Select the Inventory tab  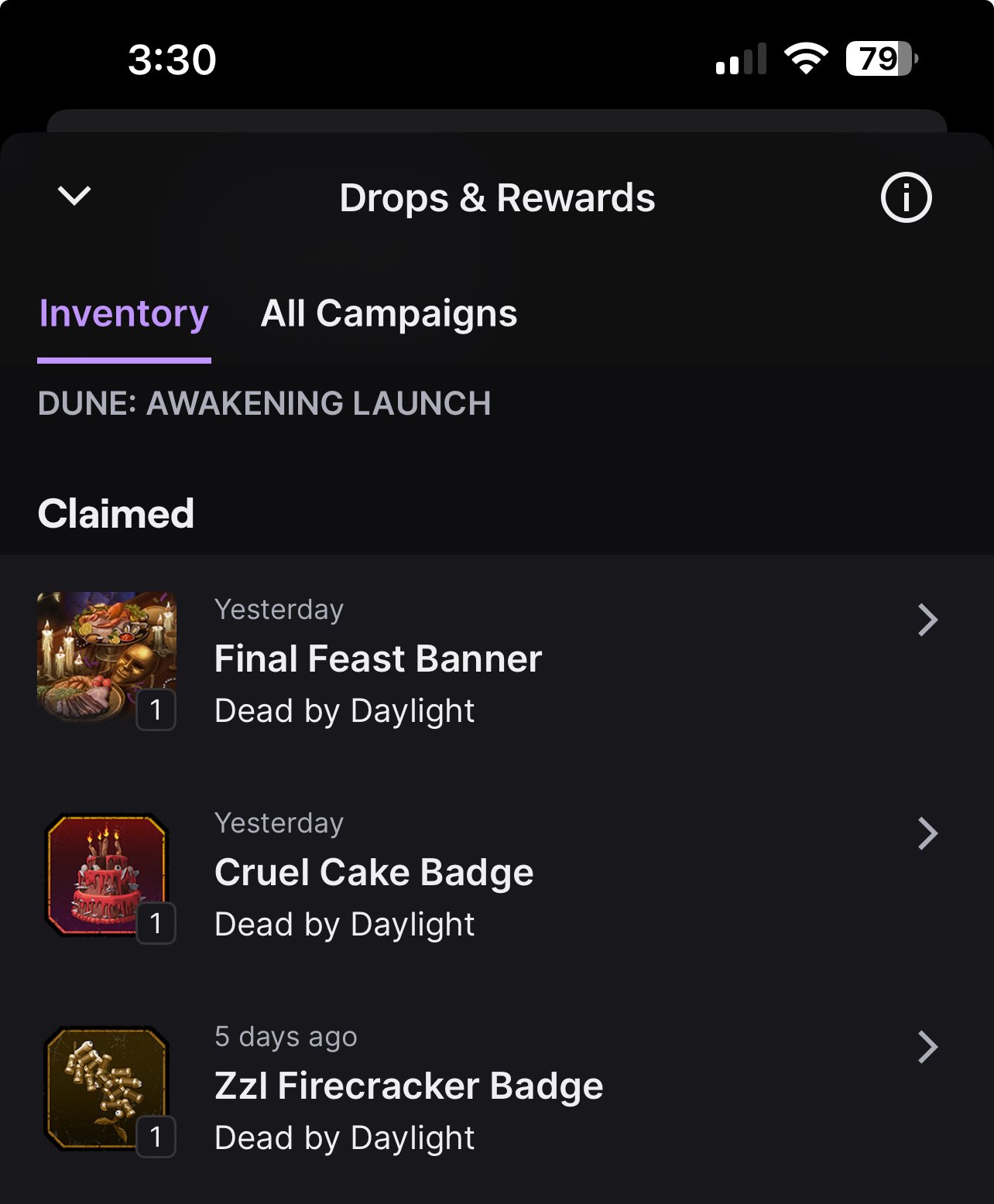(124, 314)
